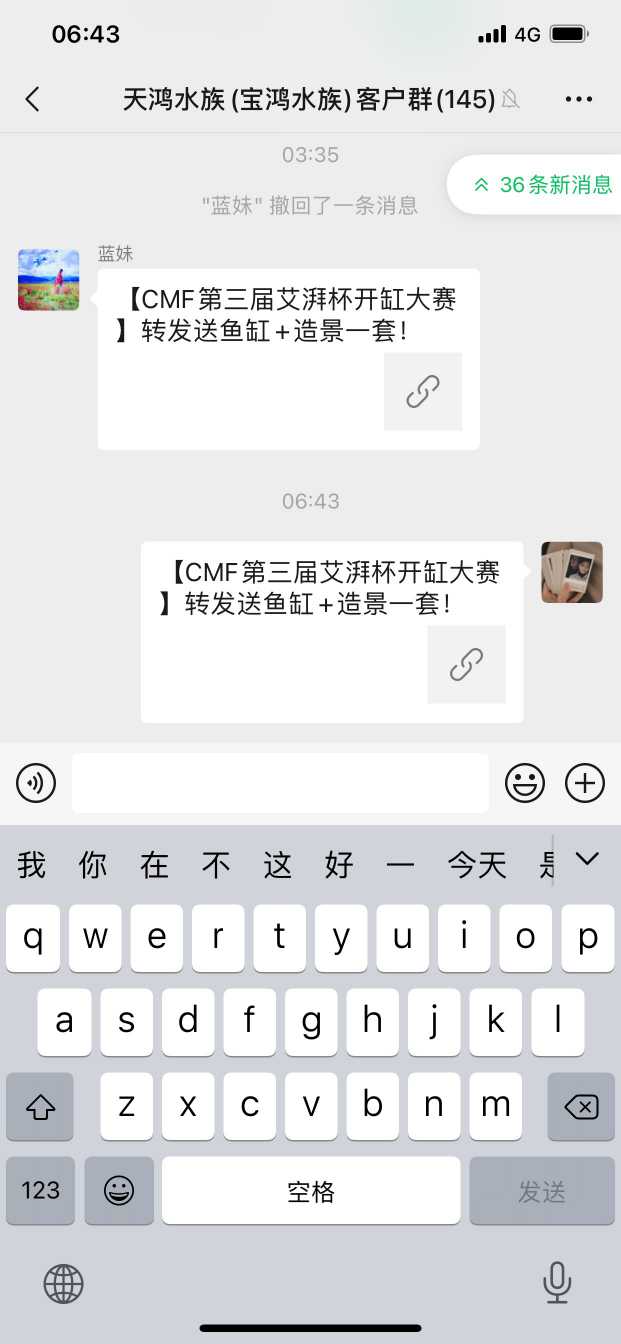The image size is (621, 1344).
Task: Toggle the shift key
Action: click(40, 1107)
